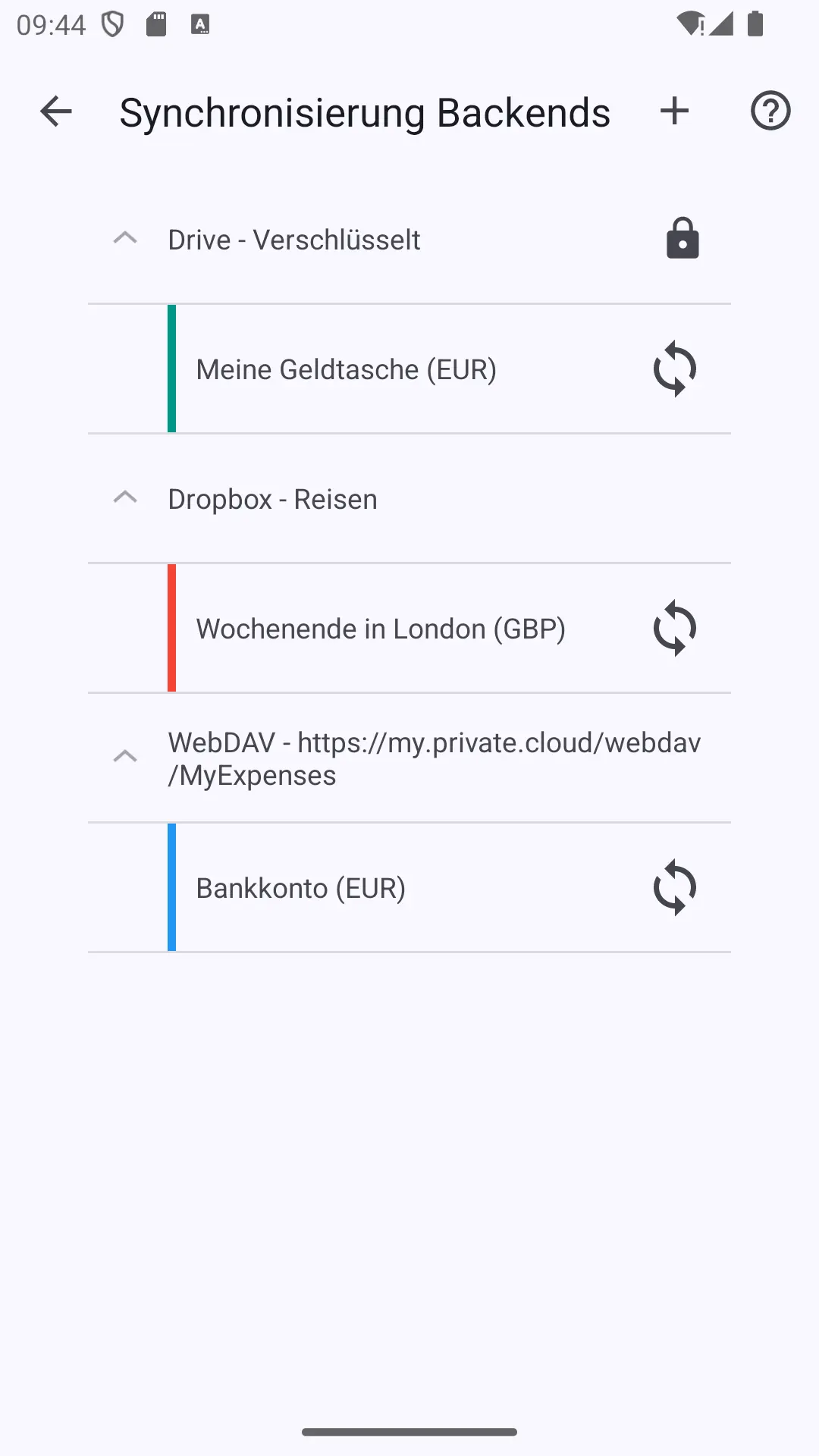Image resolution: width=819 pixels, height=1456 pixels.
Task: Open the Meine Geldtasche (EUR) row
Action: pos(409,369)
